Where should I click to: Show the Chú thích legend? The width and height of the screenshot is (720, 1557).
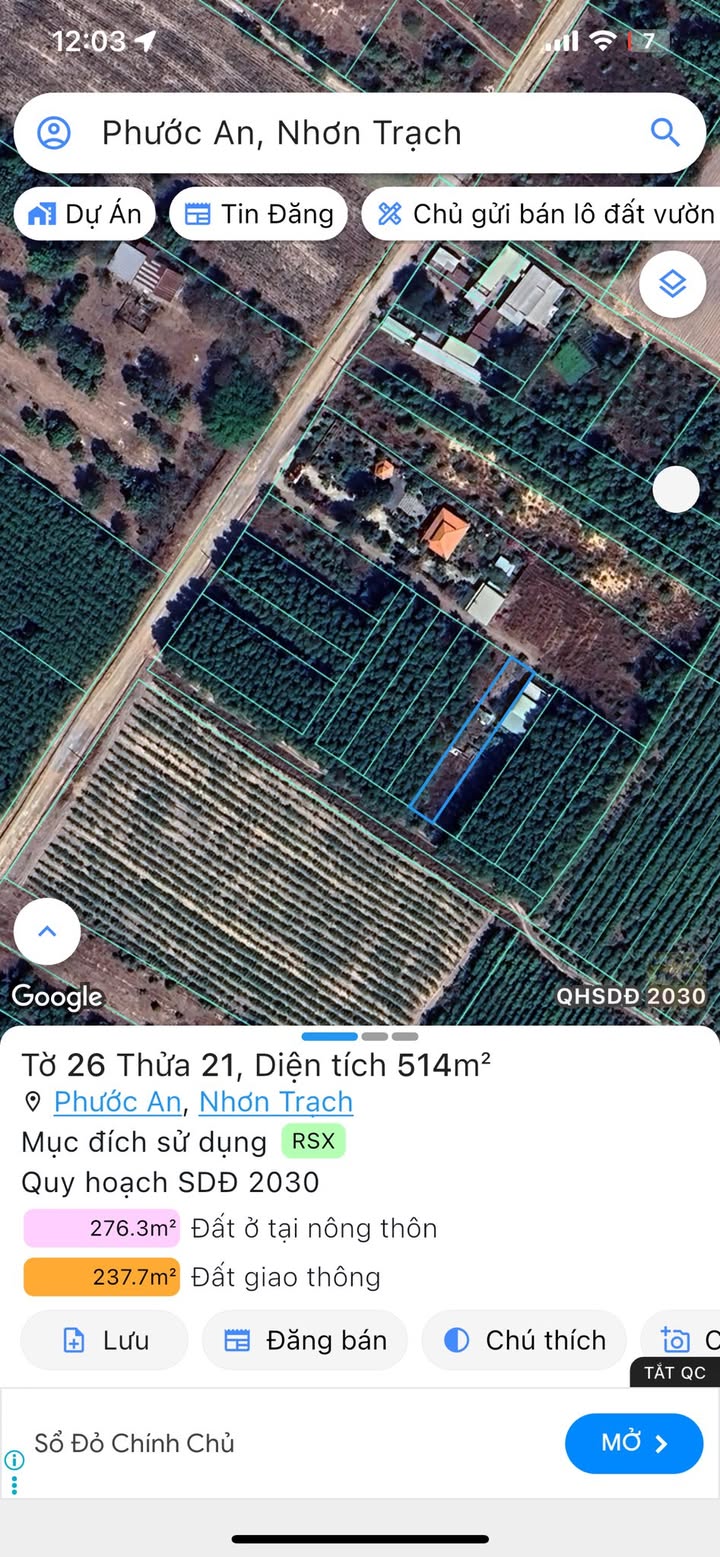[x=524, y=1340]
